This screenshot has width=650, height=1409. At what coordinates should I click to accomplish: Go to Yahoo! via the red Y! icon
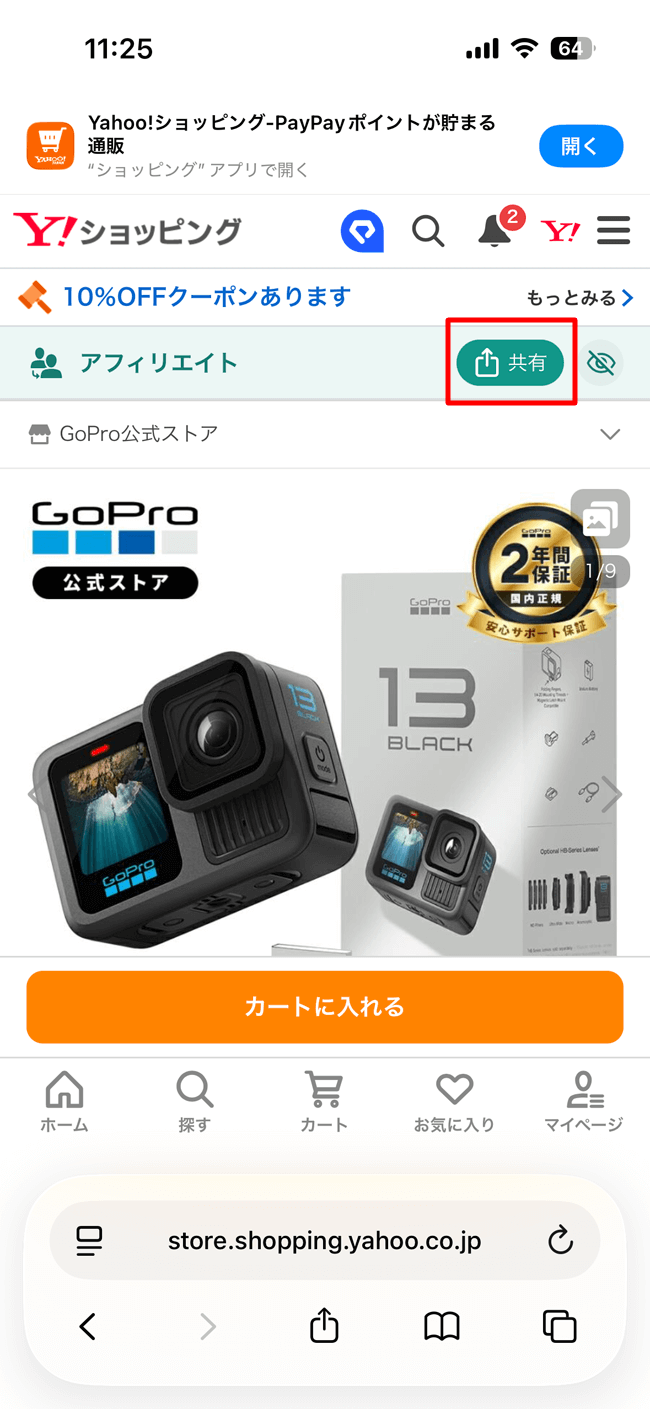[560, 231]
